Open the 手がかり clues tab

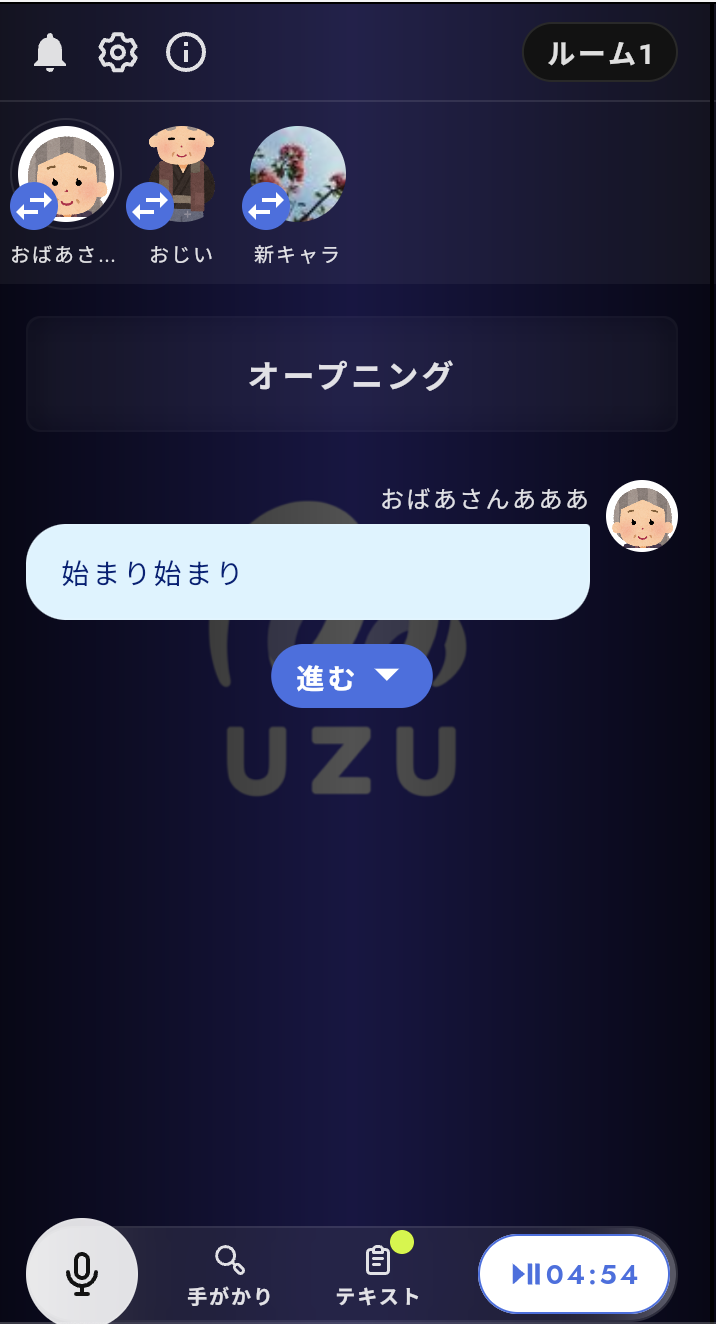point(230,1276)
